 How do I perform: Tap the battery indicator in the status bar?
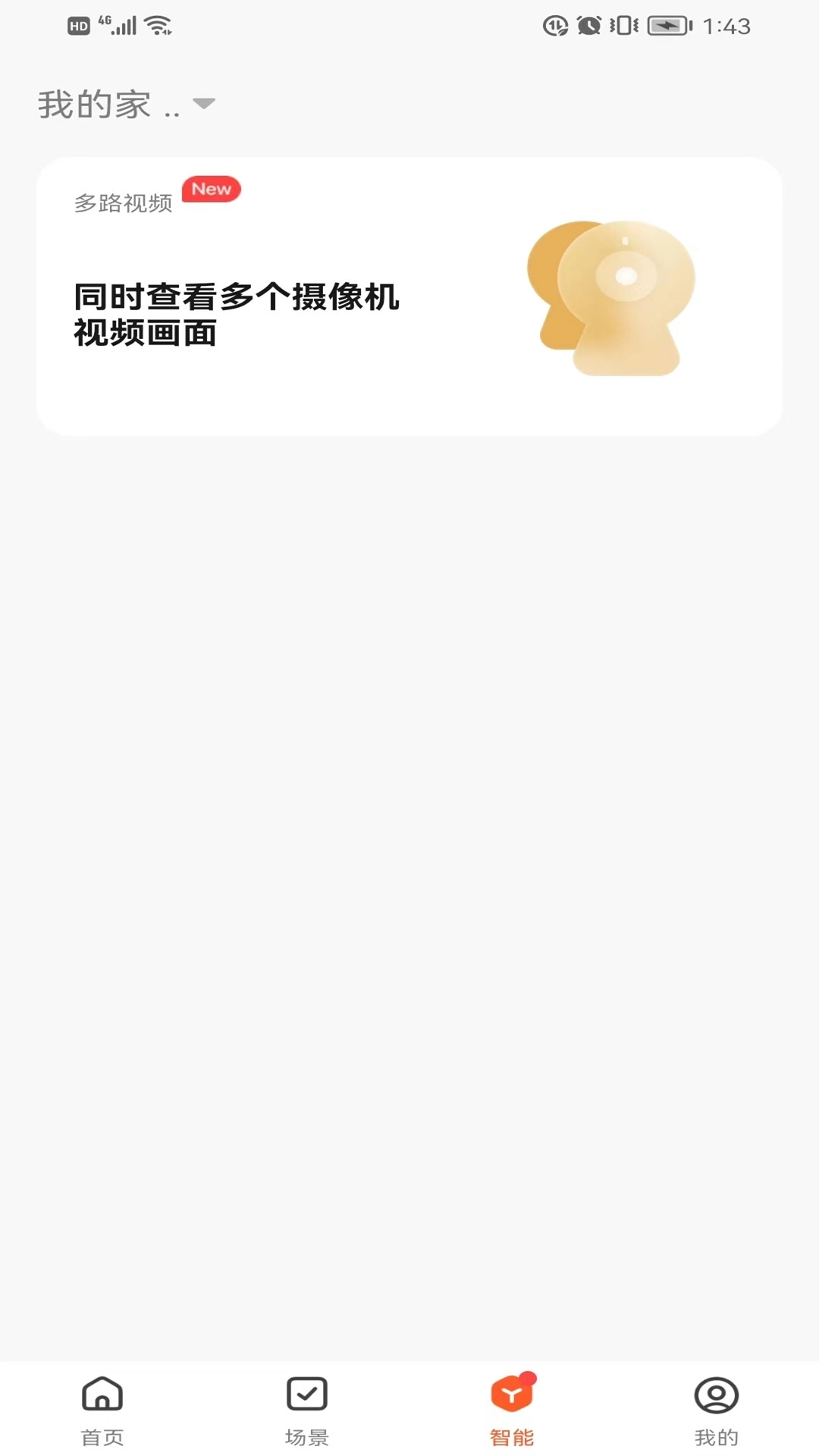tap(666, 24)
